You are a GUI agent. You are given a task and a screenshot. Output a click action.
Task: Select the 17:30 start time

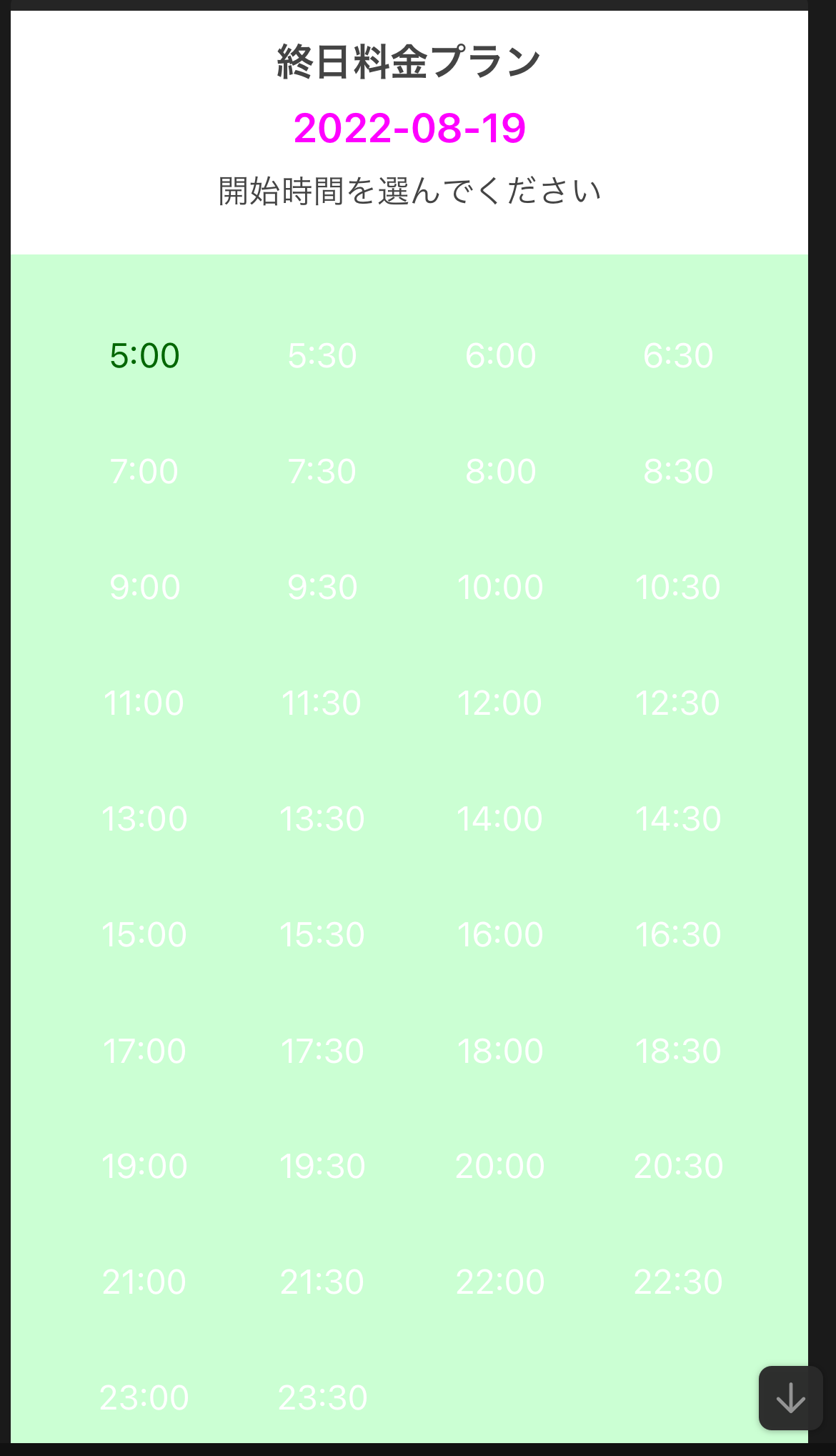pyautogui.click(x=322, y=1051)
